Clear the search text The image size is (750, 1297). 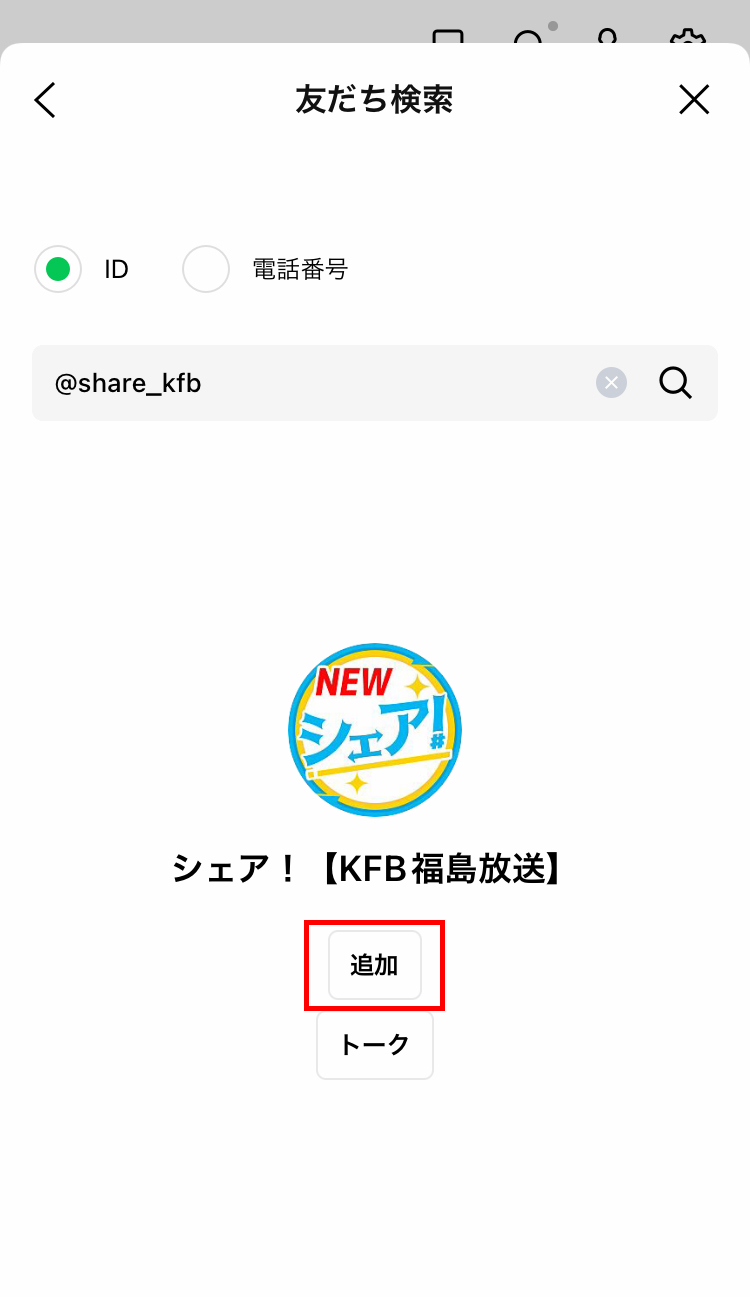pyautogui.click(x=611, y=383)
